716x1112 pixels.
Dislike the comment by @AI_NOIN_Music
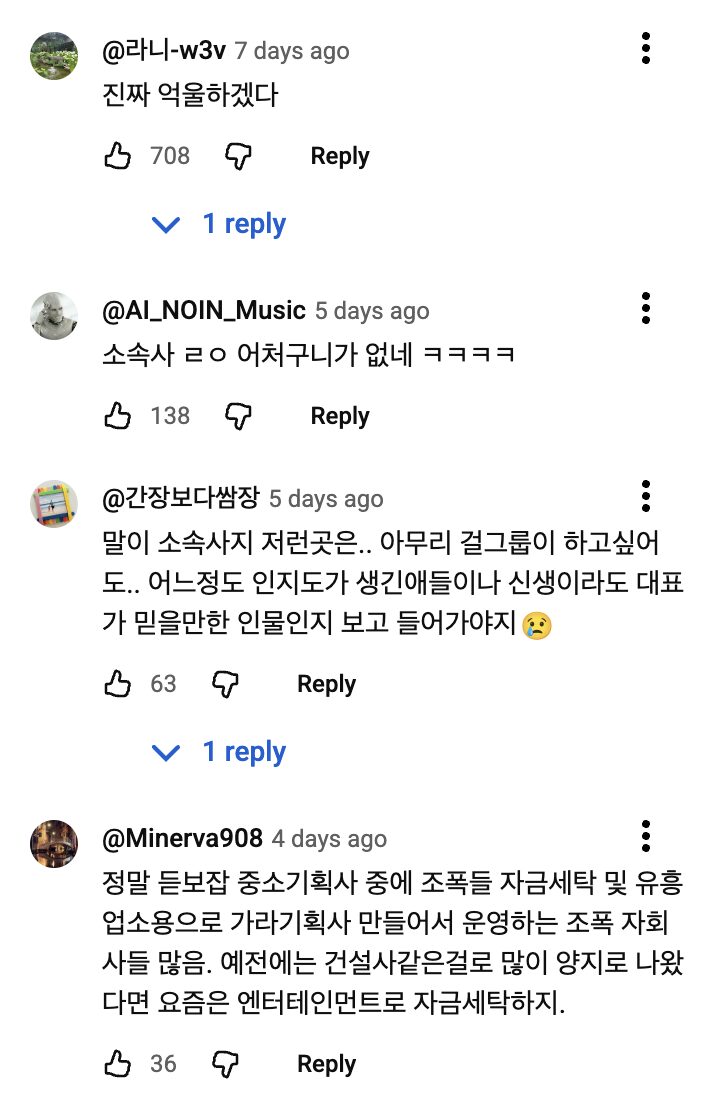coord(237,416)
